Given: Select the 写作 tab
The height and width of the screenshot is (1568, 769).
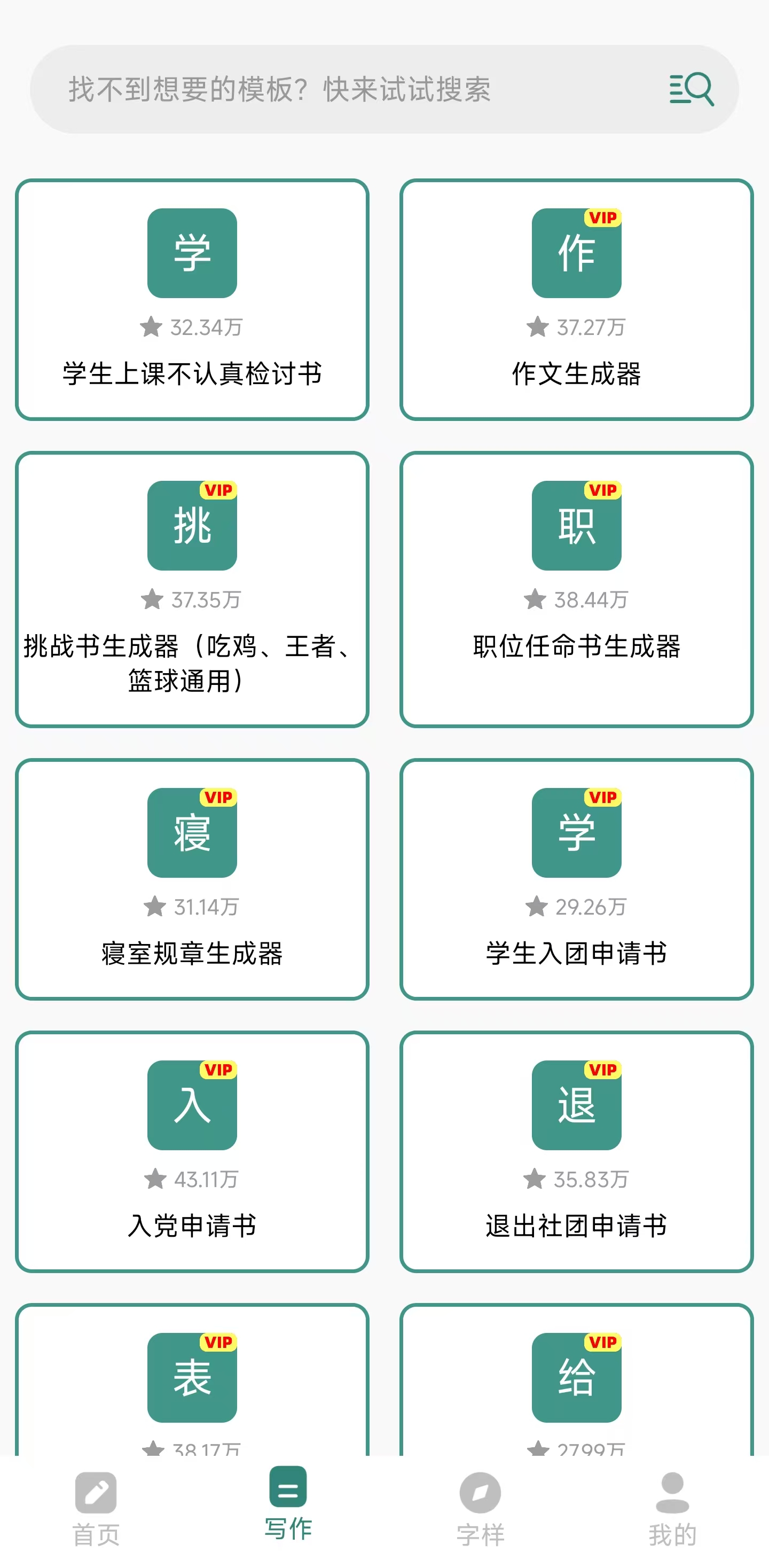Looking at the screenshot, I should (288, 1503).
